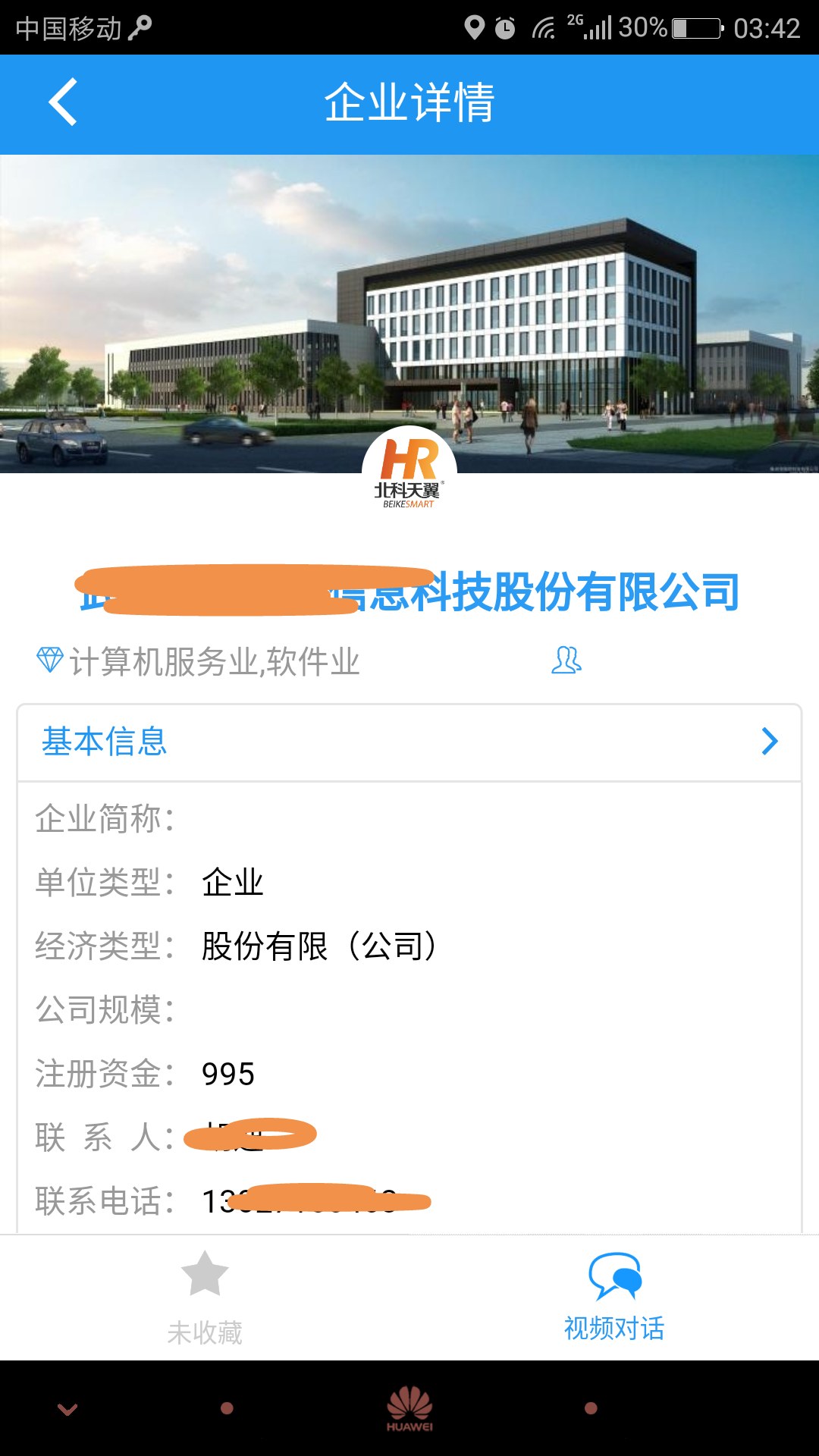Open the company building photo

(x=409, y=303)
